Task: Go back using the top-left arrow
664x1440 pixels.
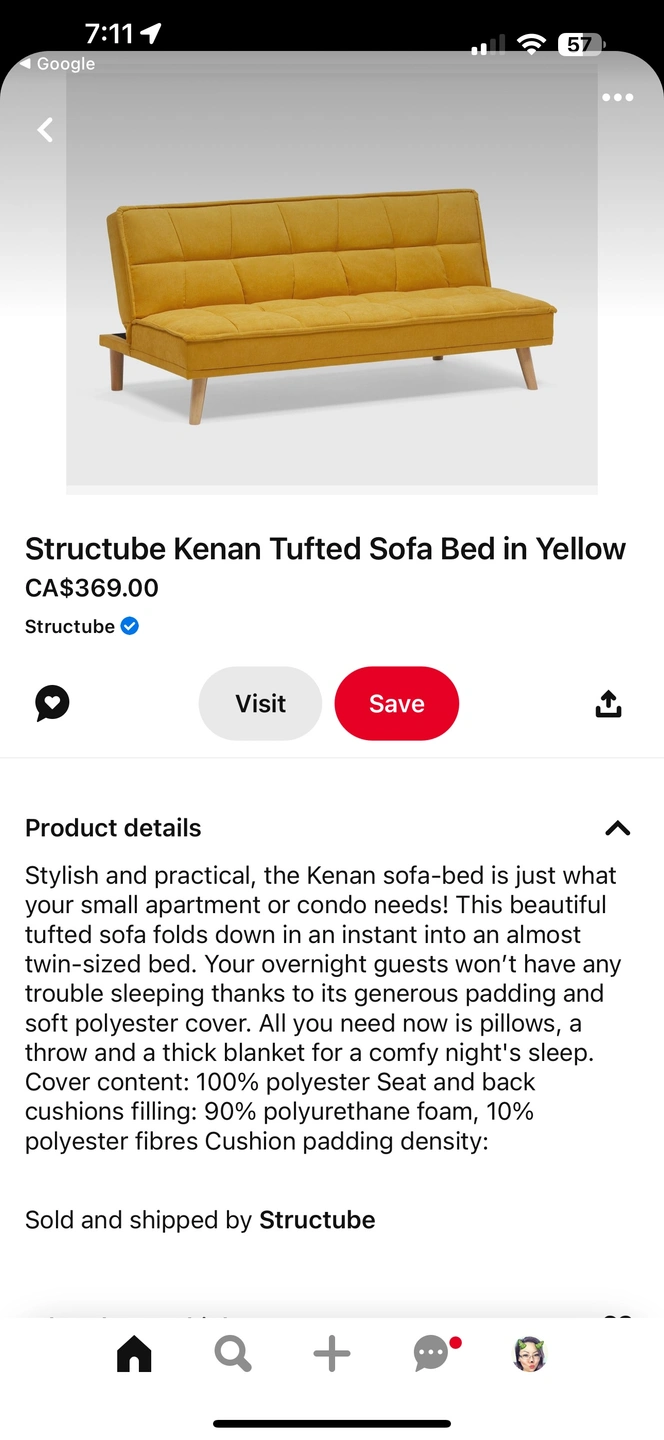Action: pyautogui.click(x=45, y=130)
